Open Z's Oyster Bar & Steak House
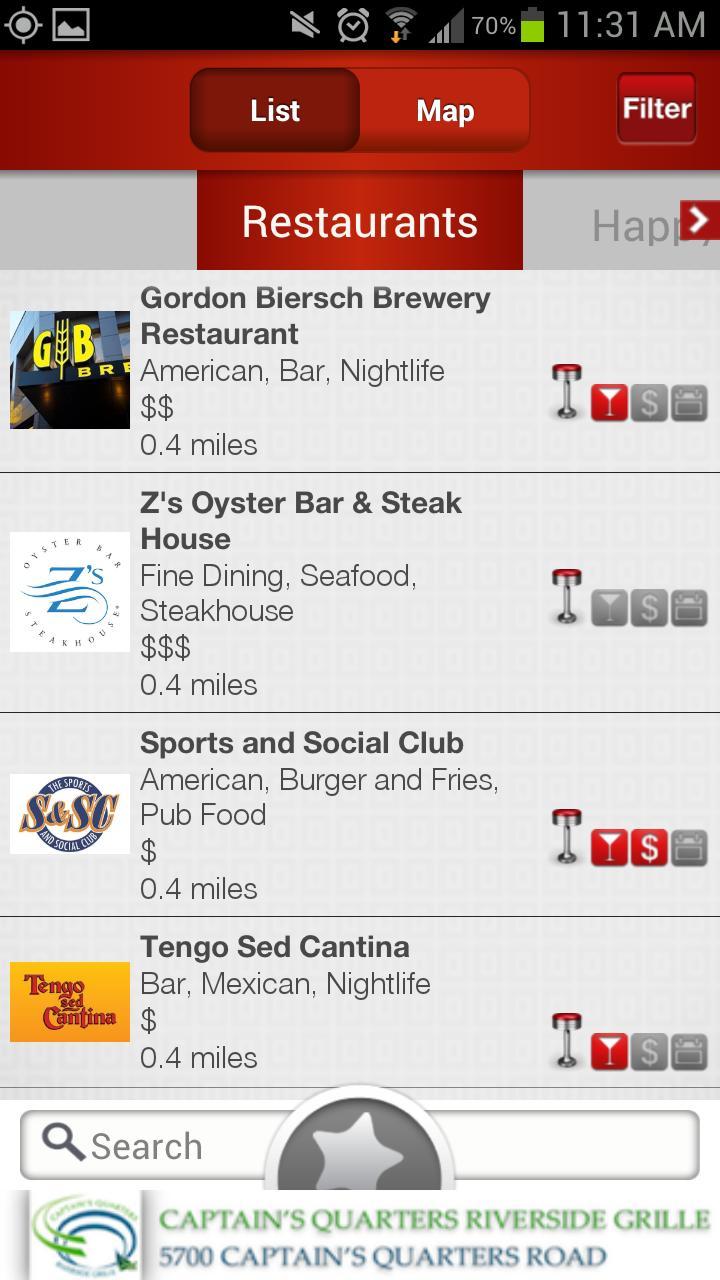Screen dimensions: 720x1280 (300, 592)
